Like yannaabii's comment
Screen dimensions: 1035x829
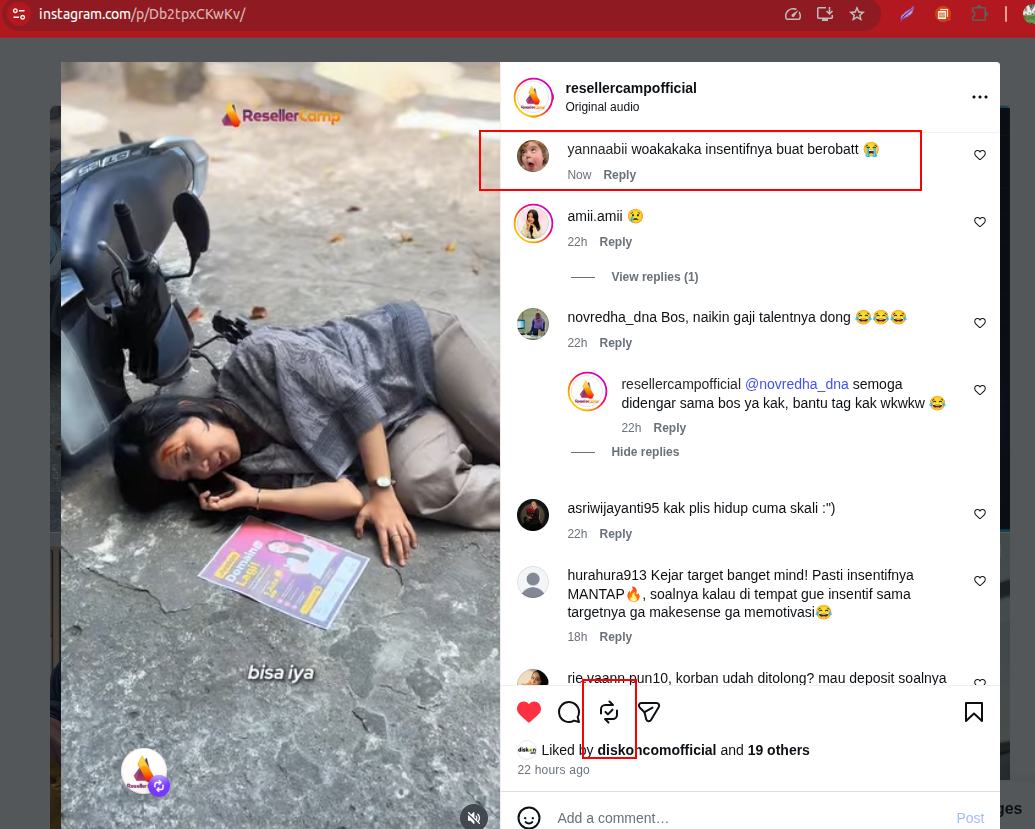[980, 155]
